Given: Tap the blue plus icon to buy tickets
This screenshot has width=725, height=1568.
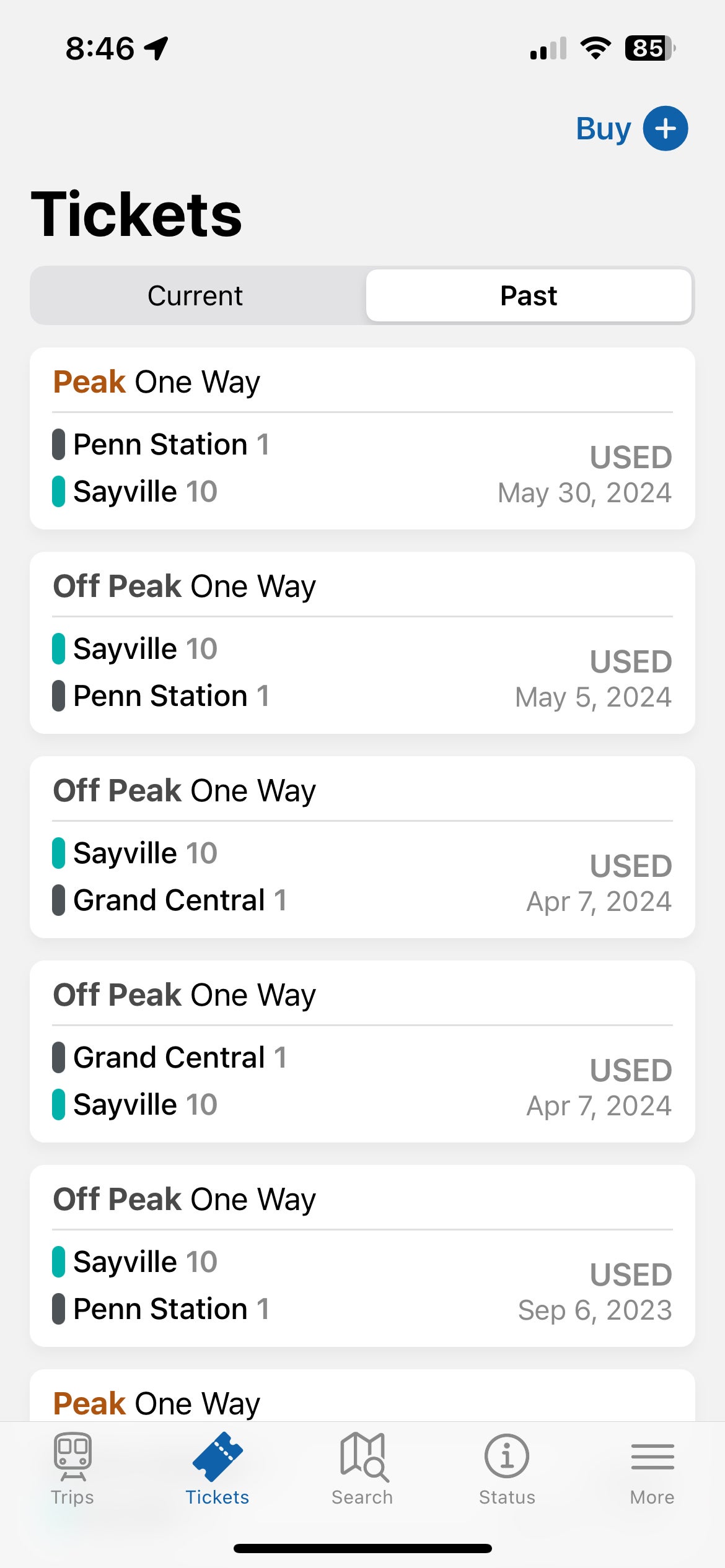Looking at the screenshot, I should click(x=664, y=128).
